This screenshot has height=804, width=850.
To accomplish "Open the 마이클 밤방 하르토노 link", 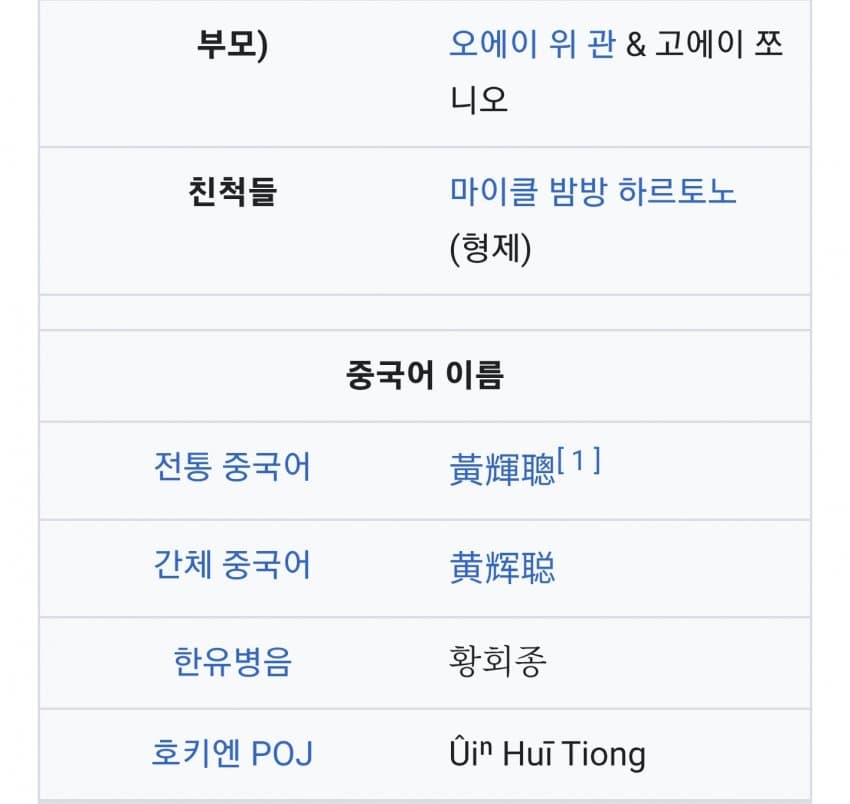I will [x=593, y=191].
